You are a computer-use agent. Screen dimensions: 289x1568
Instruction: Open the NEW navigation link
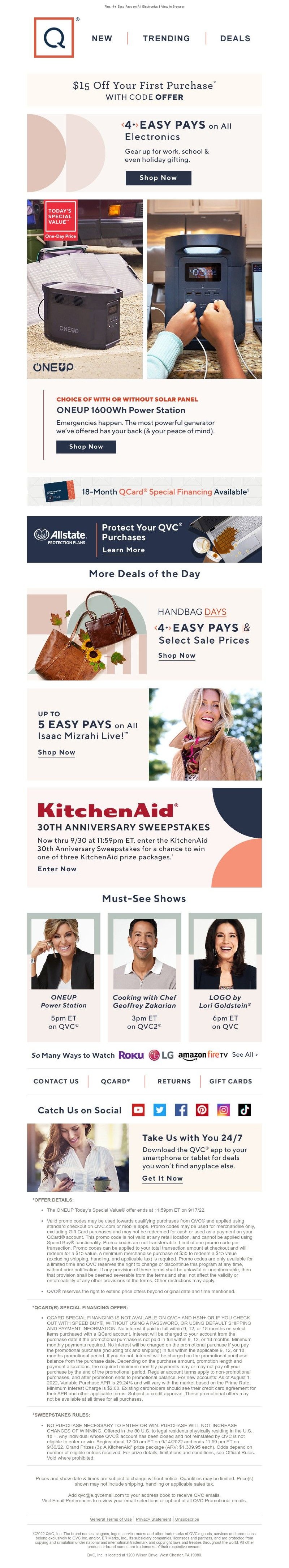tap(102, 38)
